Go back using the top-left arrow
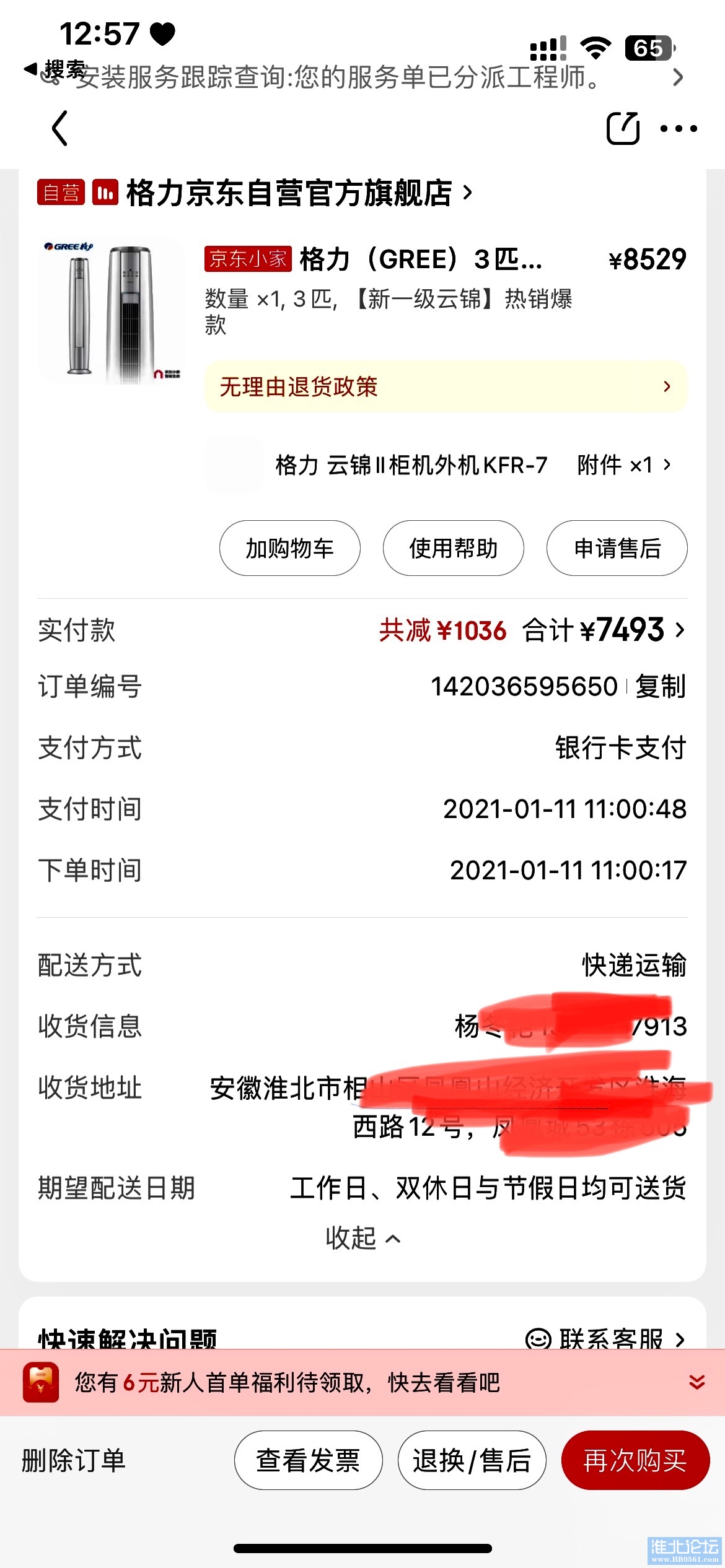 pos(59,129)
